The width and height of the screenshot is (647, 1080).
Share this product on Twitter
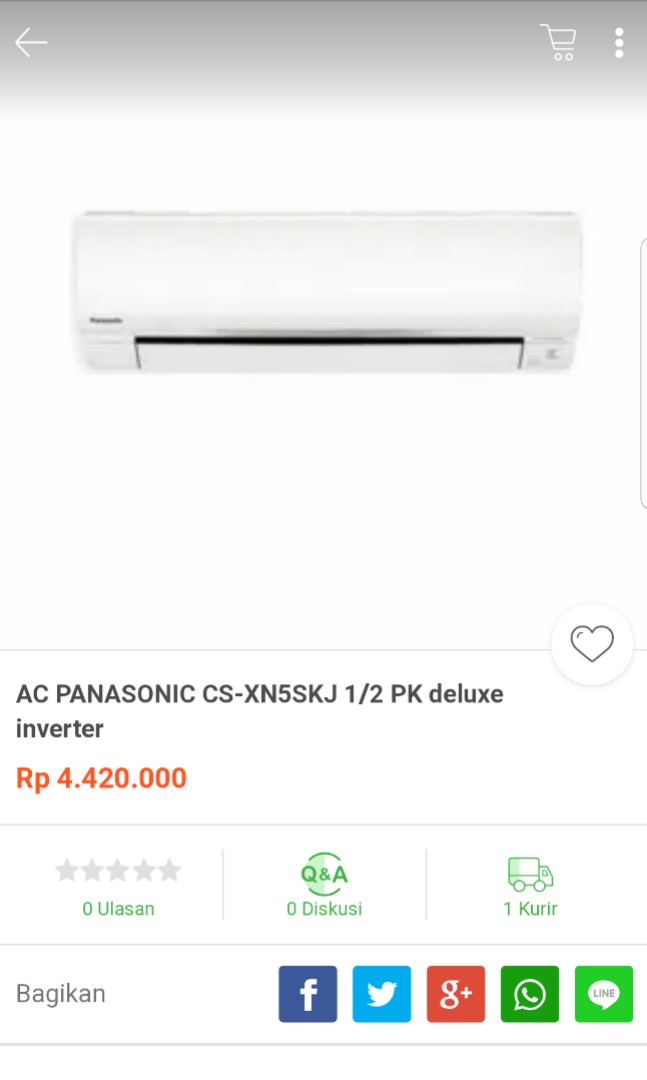coord(382,994)
